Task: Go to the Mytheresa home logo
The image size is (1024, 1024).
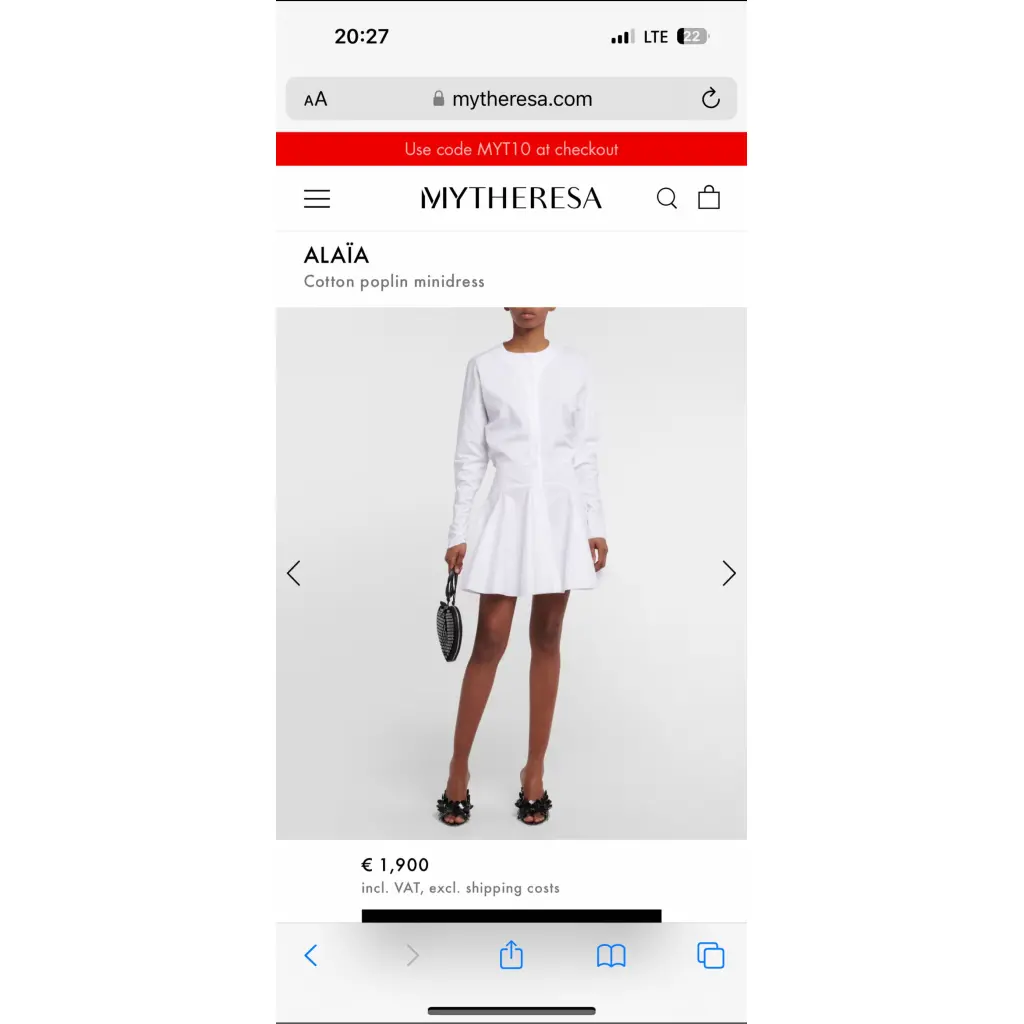Action: 511,198
